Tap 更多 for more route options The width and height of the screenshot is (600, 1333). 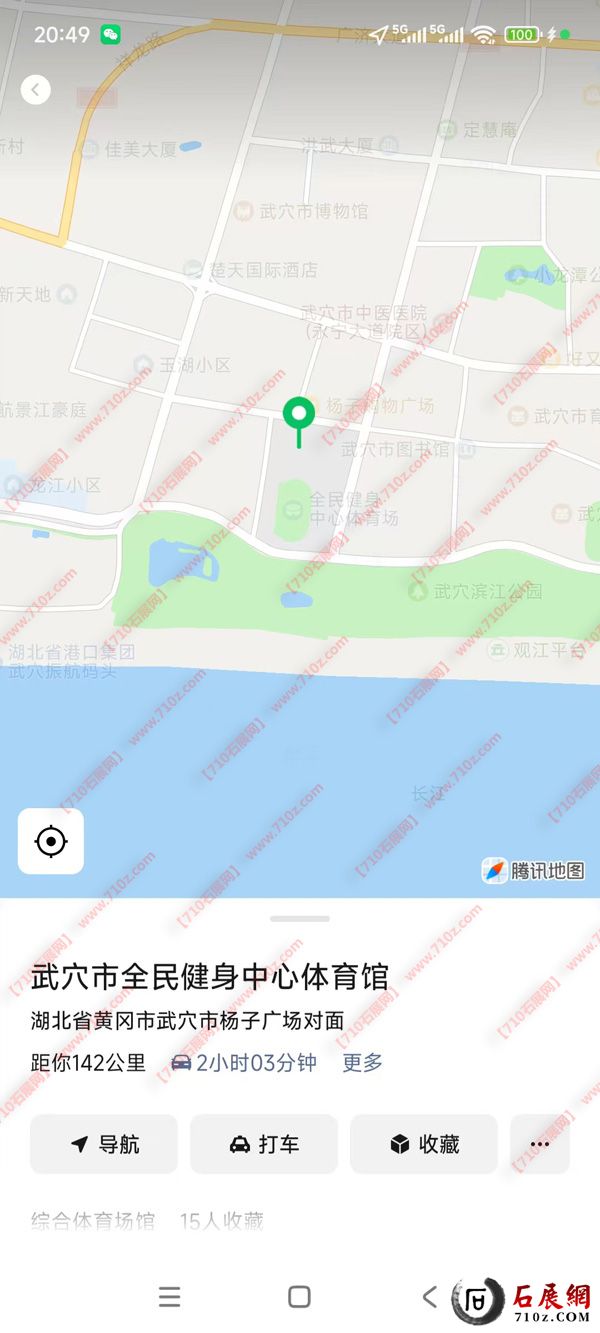pyautogui.click(x=362, y=1063)
